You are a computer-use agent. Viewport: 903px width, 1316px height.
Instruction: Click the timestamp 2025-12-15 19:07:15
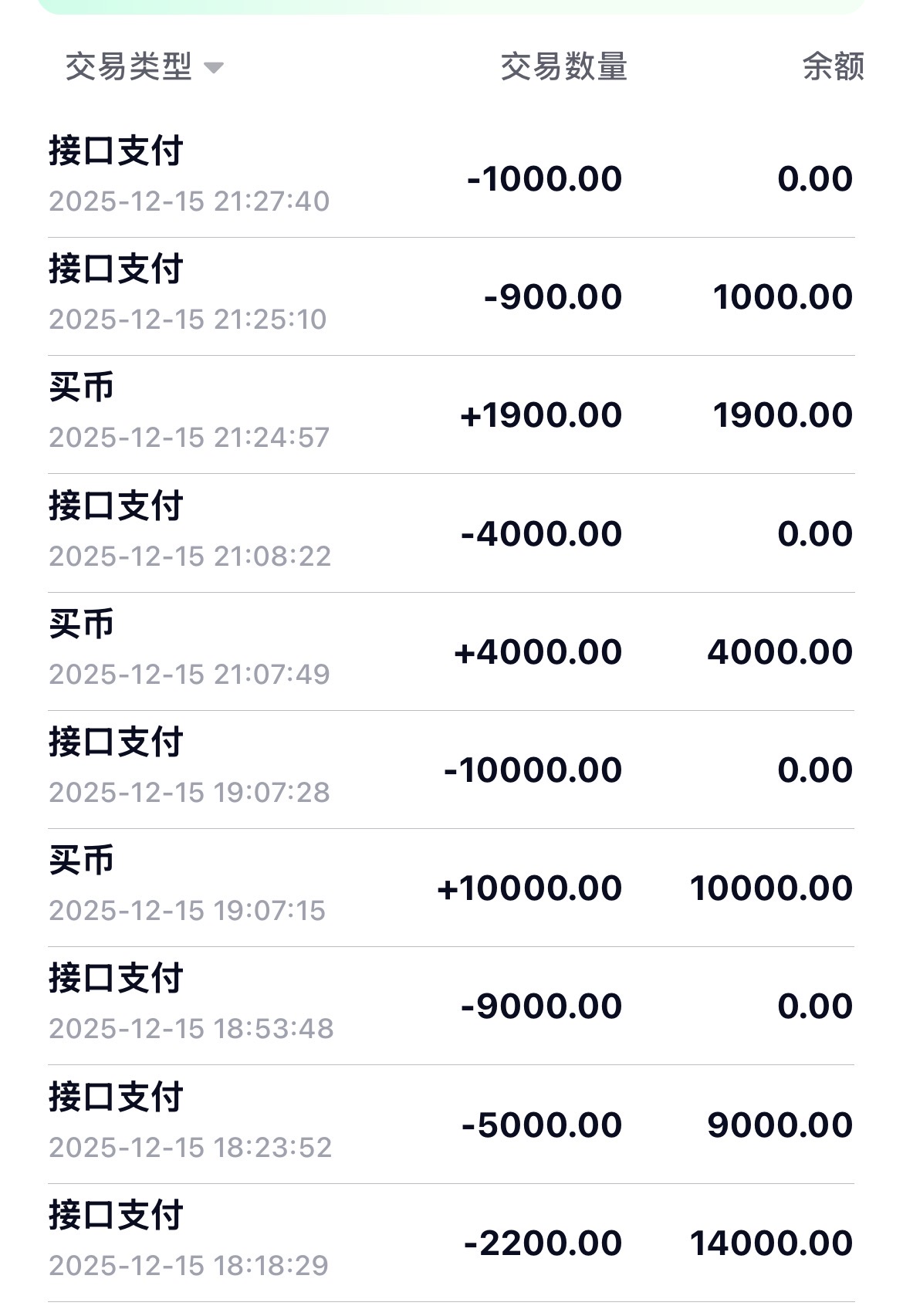tap(188, 912)
